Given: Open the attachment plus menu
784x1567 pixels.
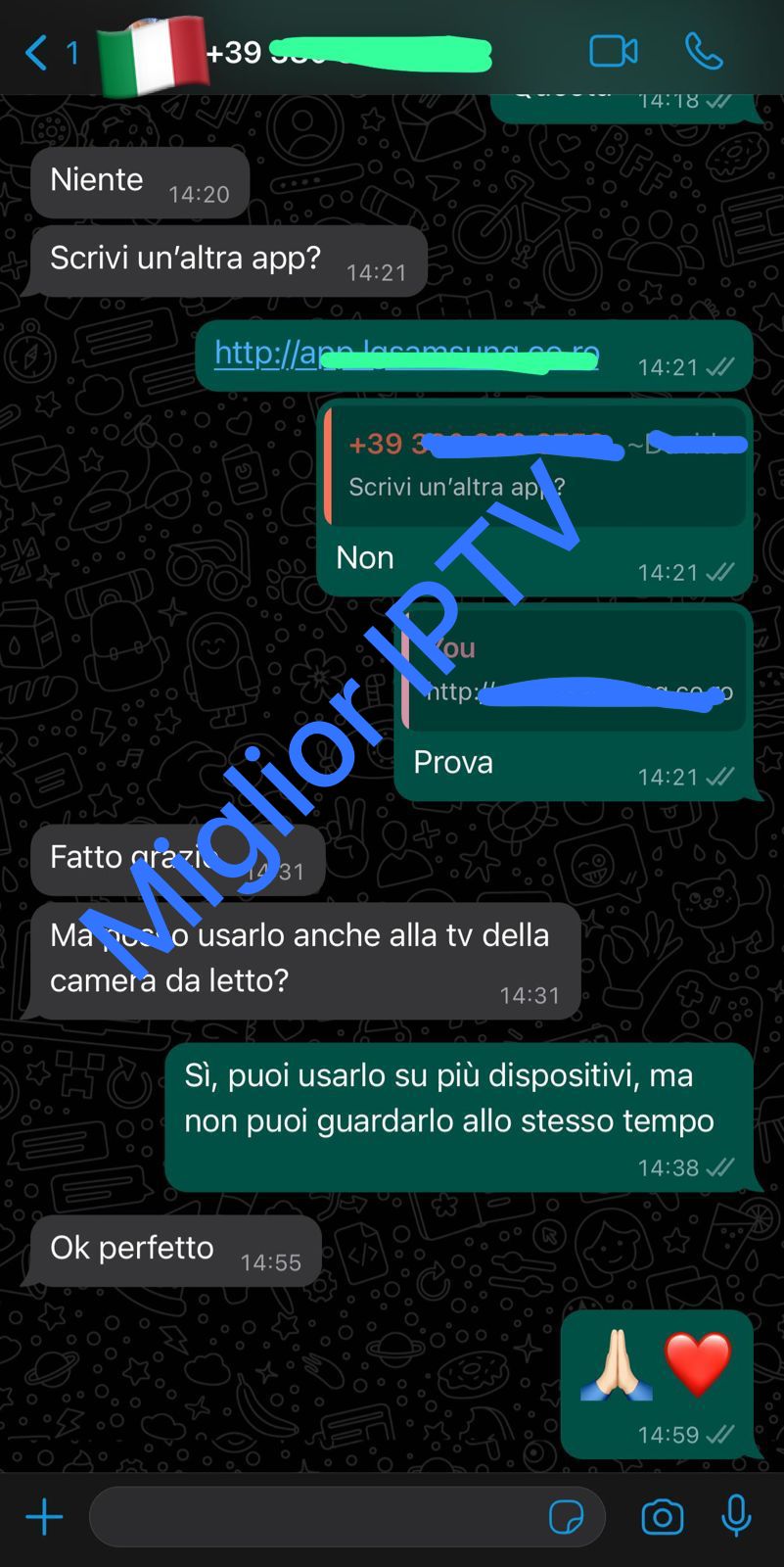Looking at the screenshot, I should (44, 1518).
